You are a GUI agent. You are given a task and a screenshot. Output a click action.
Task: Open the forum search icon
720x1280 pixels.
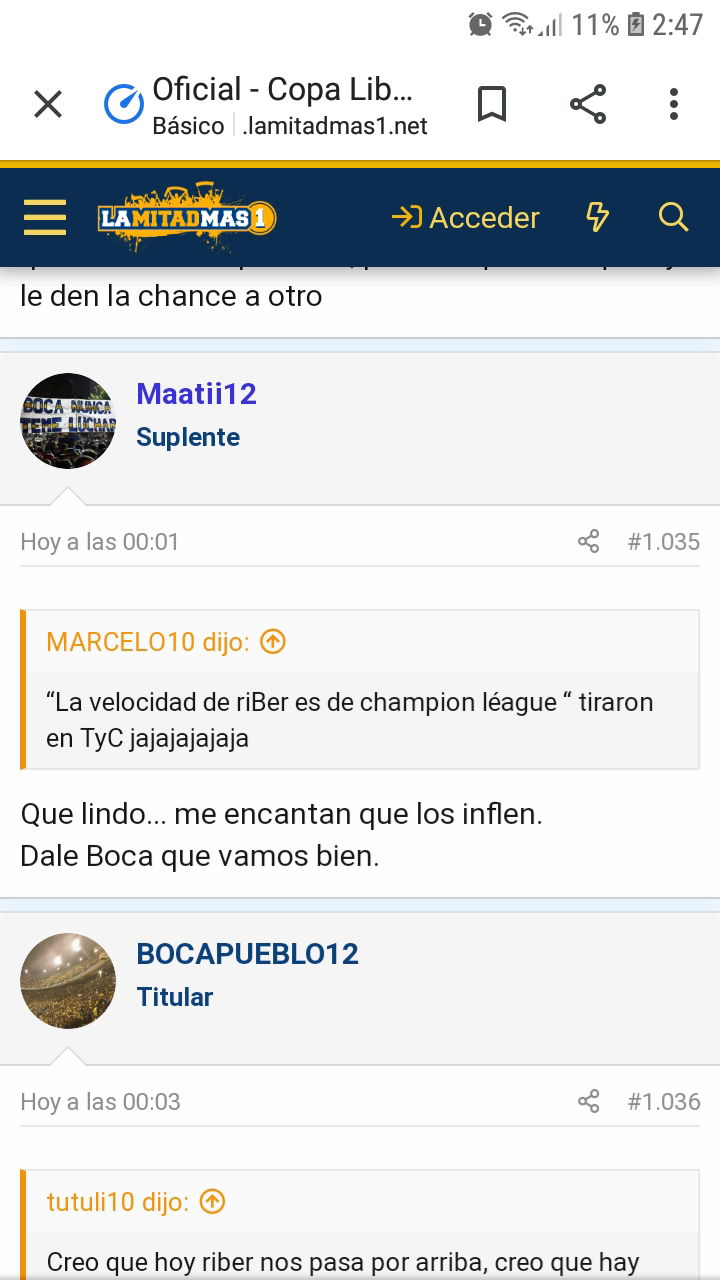click(673, 217)
